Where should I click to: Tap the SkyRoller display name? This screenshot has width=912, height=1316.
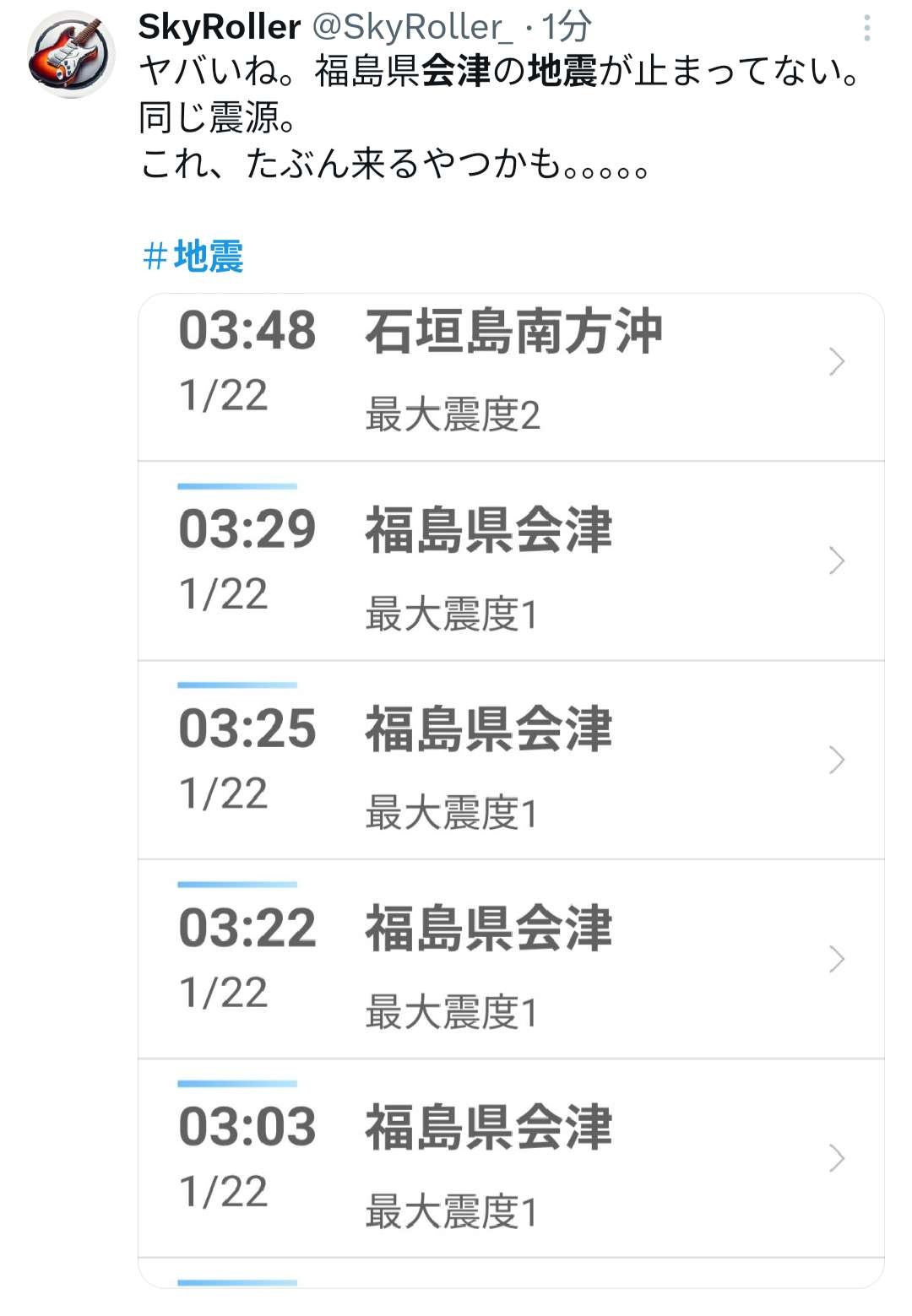(220, 27)
